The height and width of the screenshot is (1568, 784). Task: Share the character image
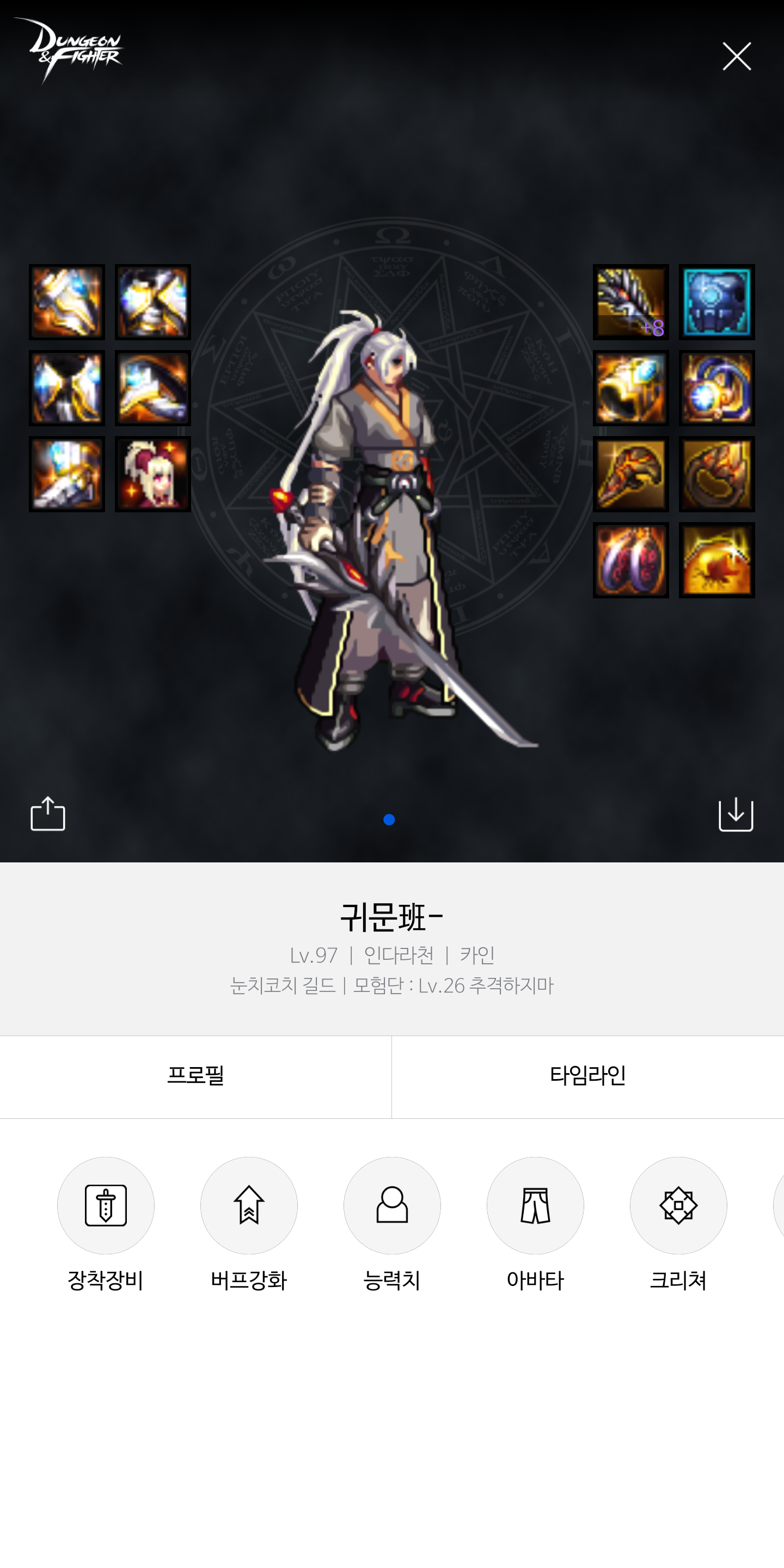[x=47, y=814]
